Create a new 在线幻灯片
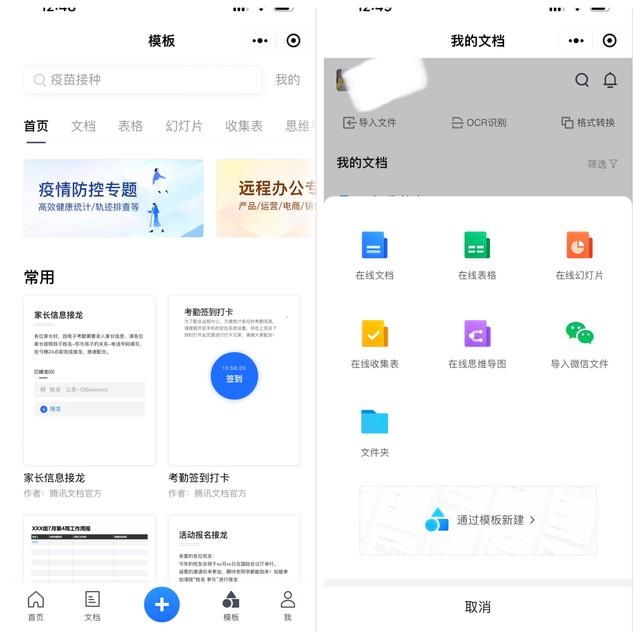 (579, 254)
